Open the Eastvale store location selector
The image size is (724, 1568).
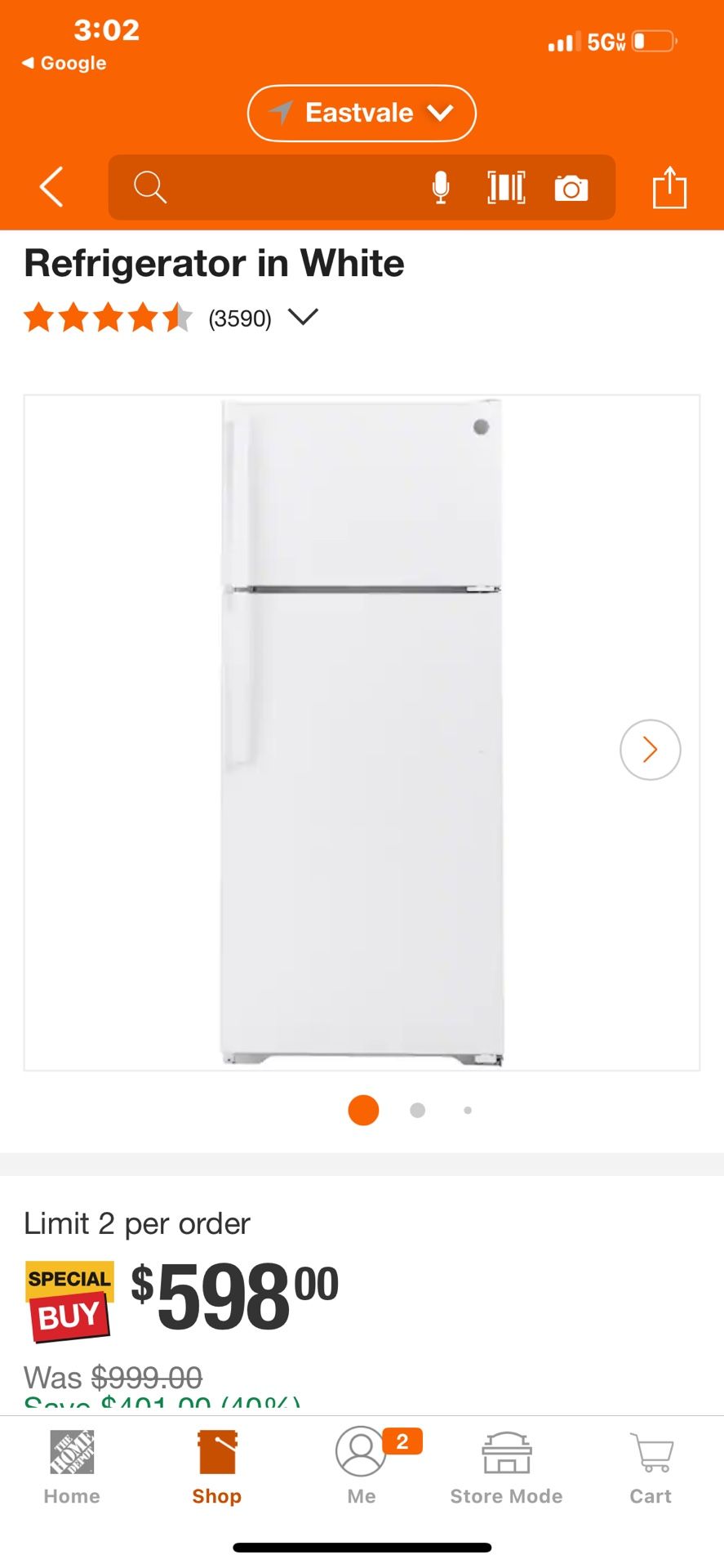click(x=361, y=113)
